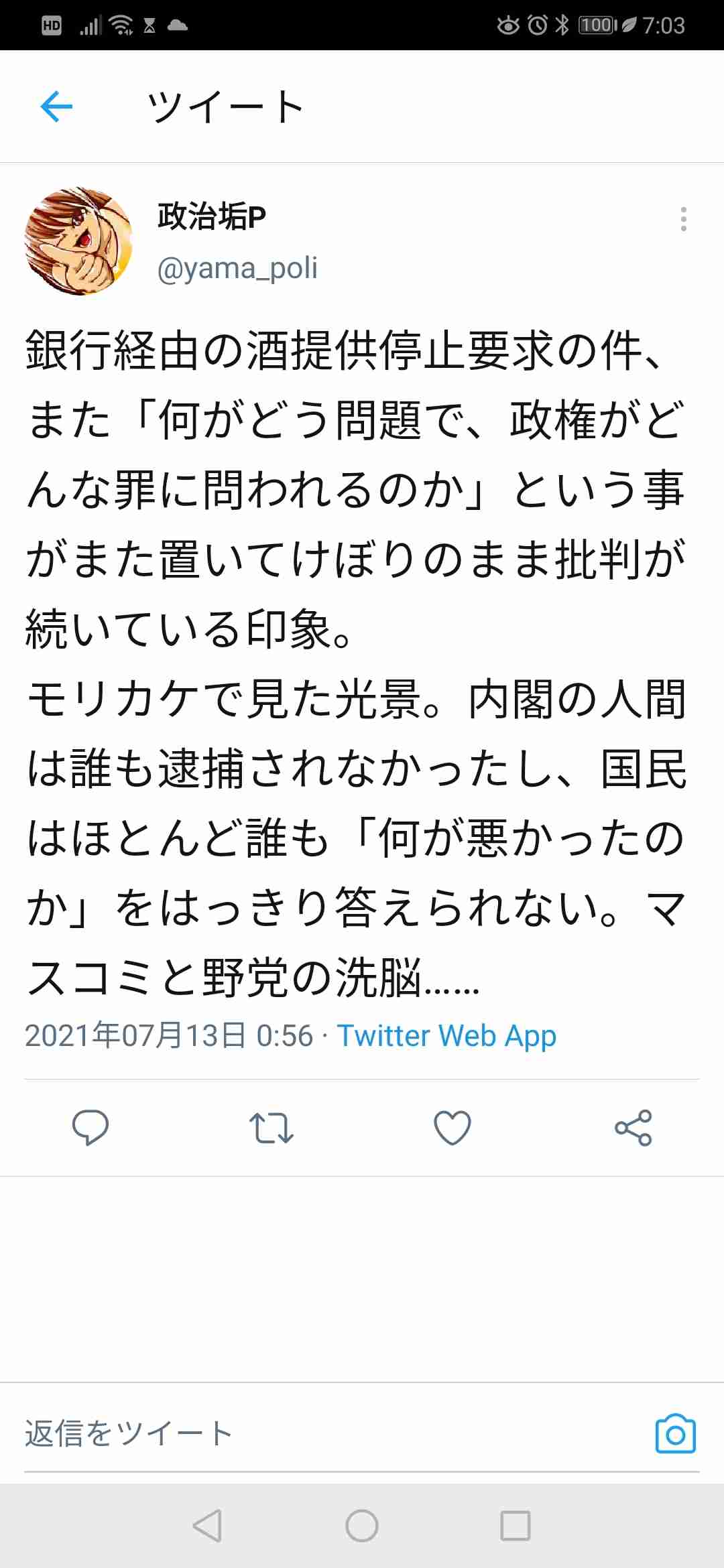Open the tweet's three-dot overflow menu
Viewport: 724px width, 1568px height.
[683, 219]
